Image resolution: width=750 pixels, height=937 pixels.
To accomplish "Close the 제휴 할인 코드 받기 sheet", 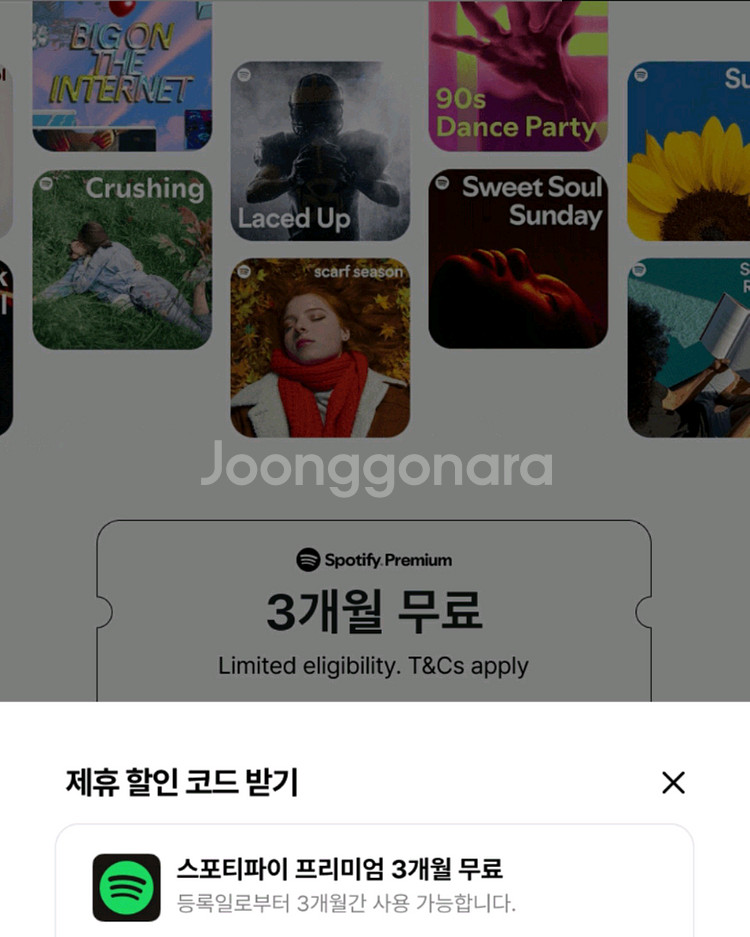I will click(673, 783).
